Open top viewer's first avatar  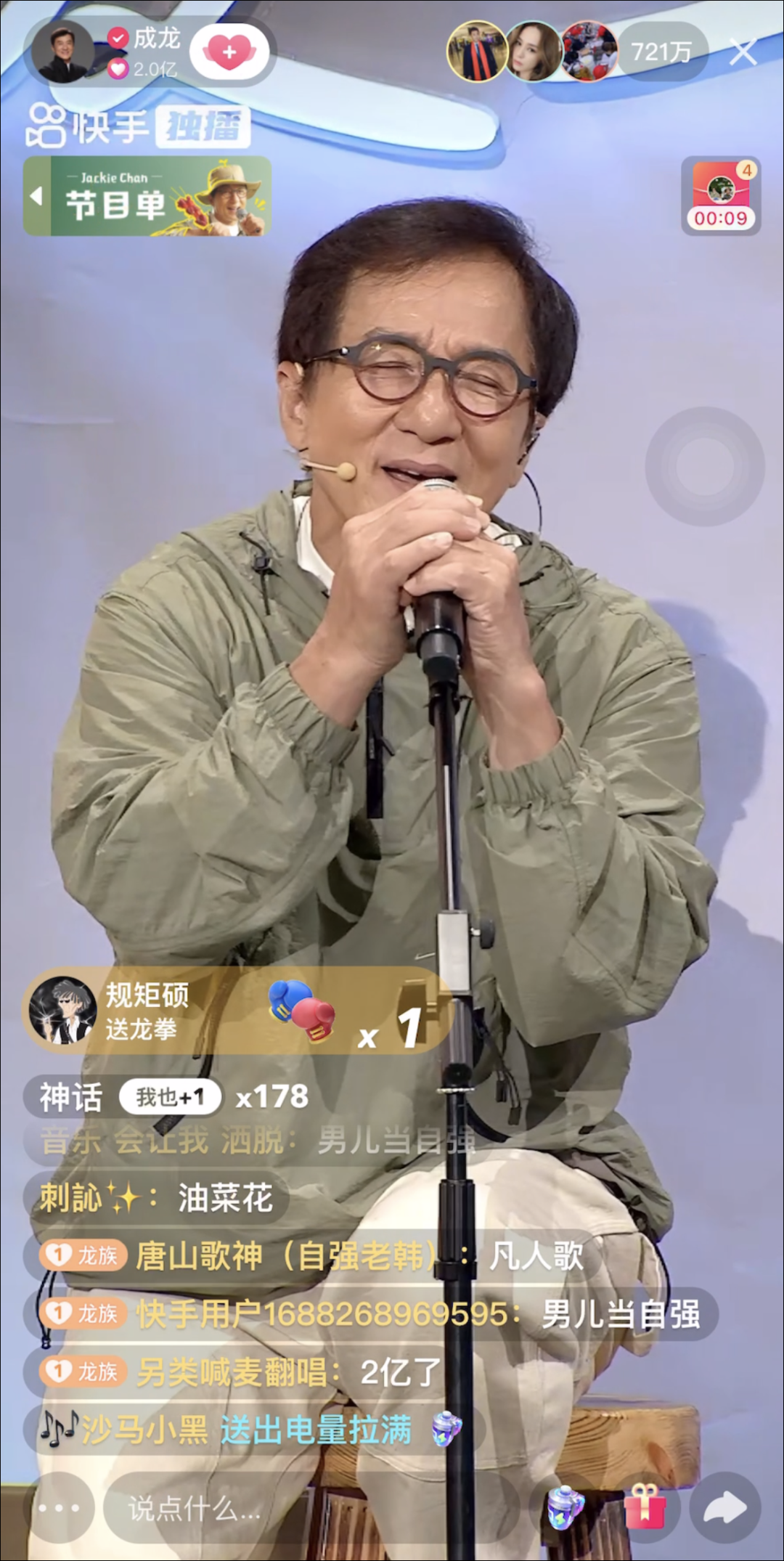(477, 52)
